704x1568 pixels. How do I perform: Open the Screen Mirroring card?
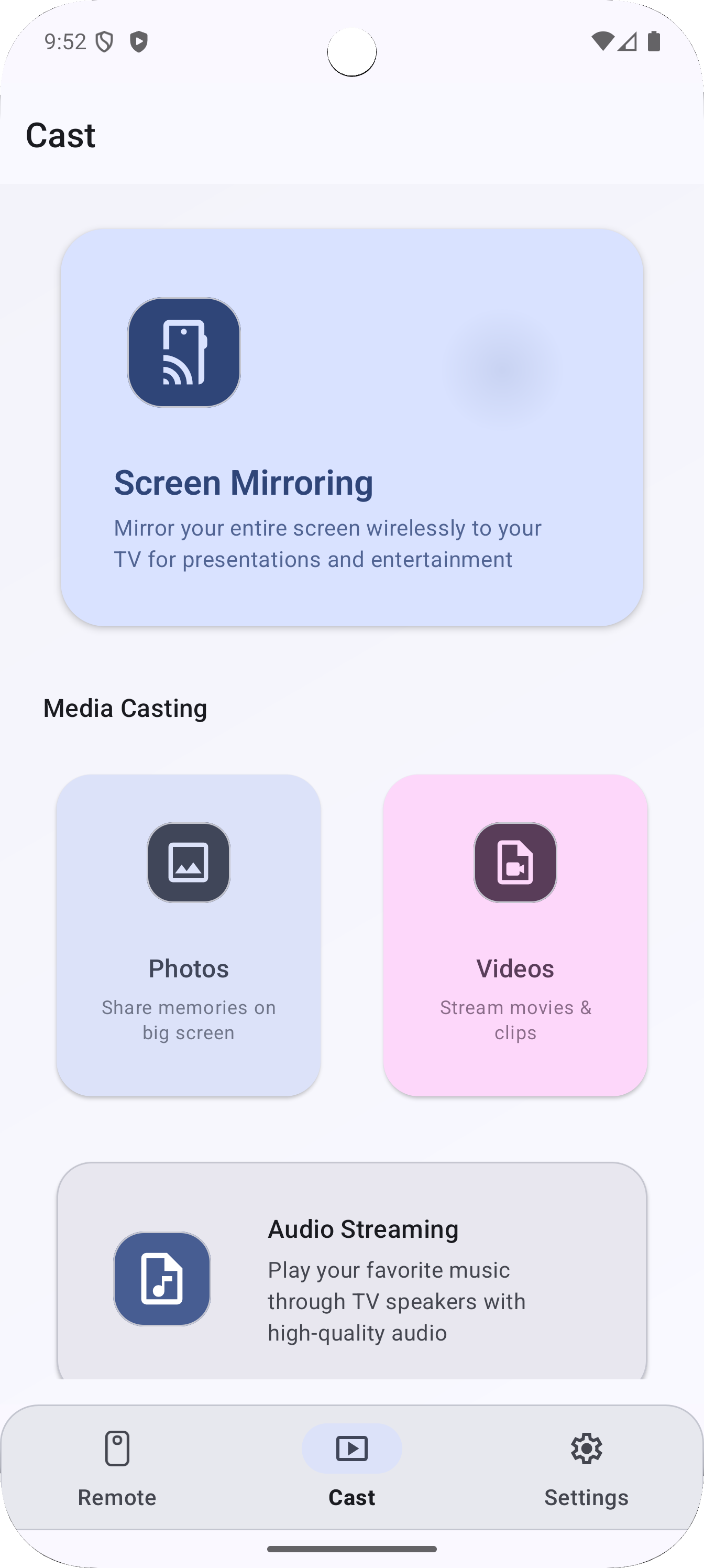pos(351,426)
